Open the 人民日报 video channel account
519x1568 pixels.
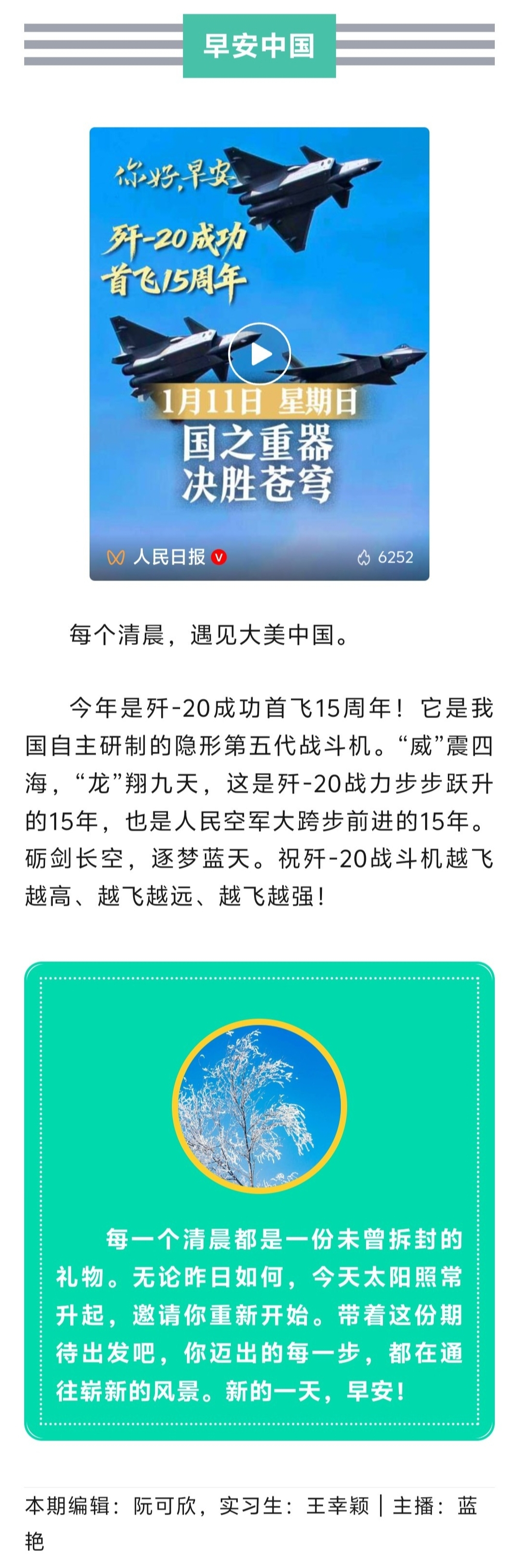coord(169,557)
